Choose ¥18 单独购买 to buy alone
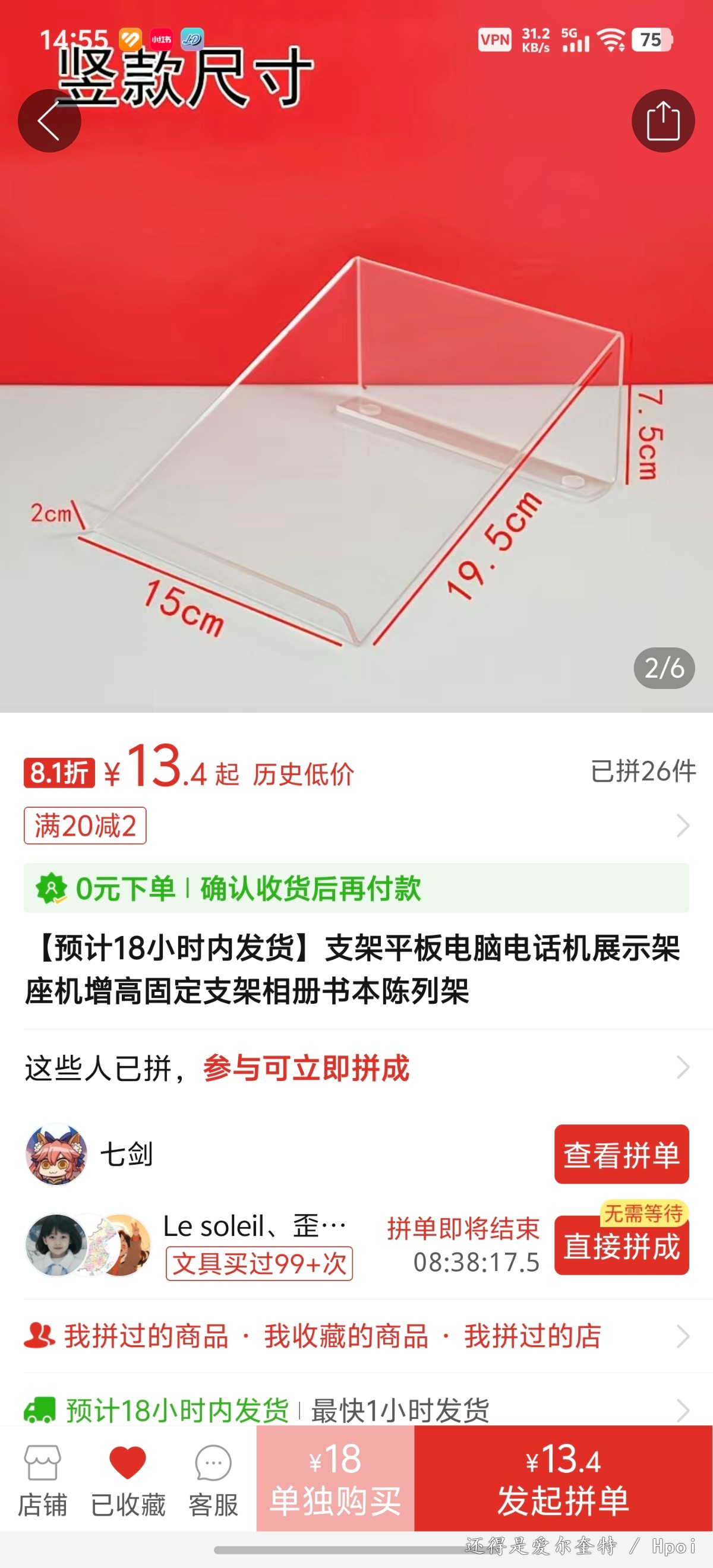This screenshot has width=713, height=1568. [335, 1480]
